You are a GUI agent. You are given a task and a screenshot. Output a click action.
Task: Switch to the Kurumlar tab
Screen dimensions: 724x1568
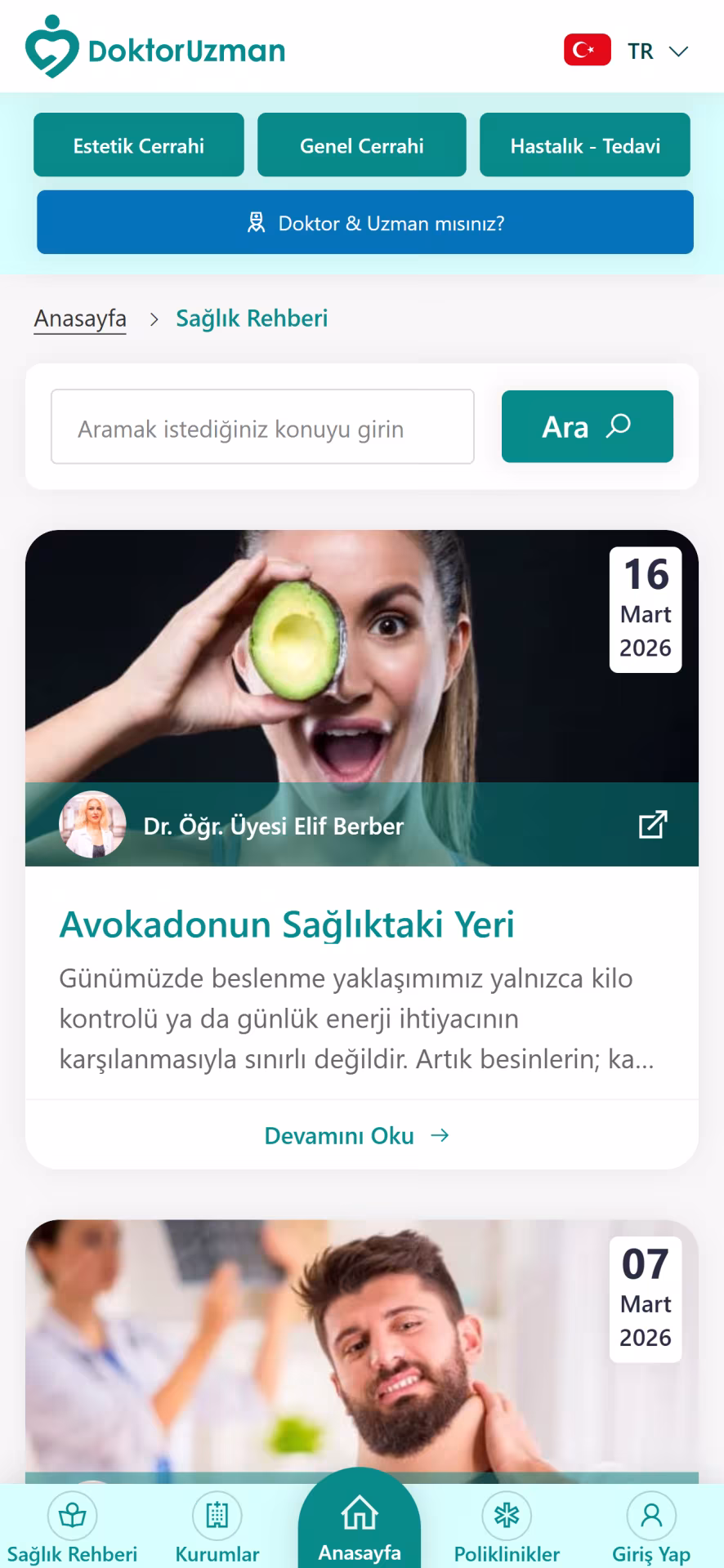(x=217, y=1527)
